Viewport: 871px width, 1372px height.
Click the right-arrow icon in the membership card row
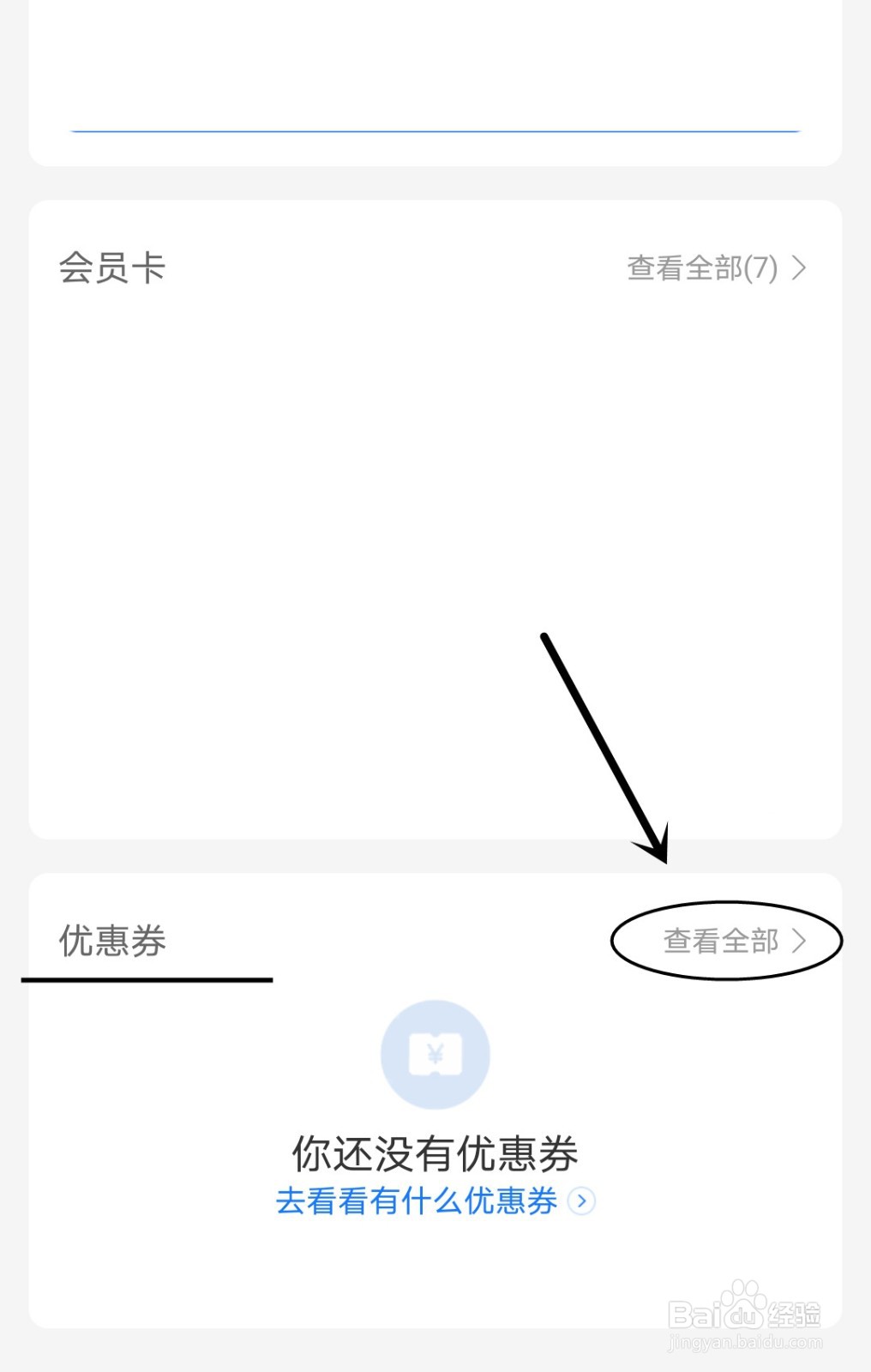[x=801, y=268]
